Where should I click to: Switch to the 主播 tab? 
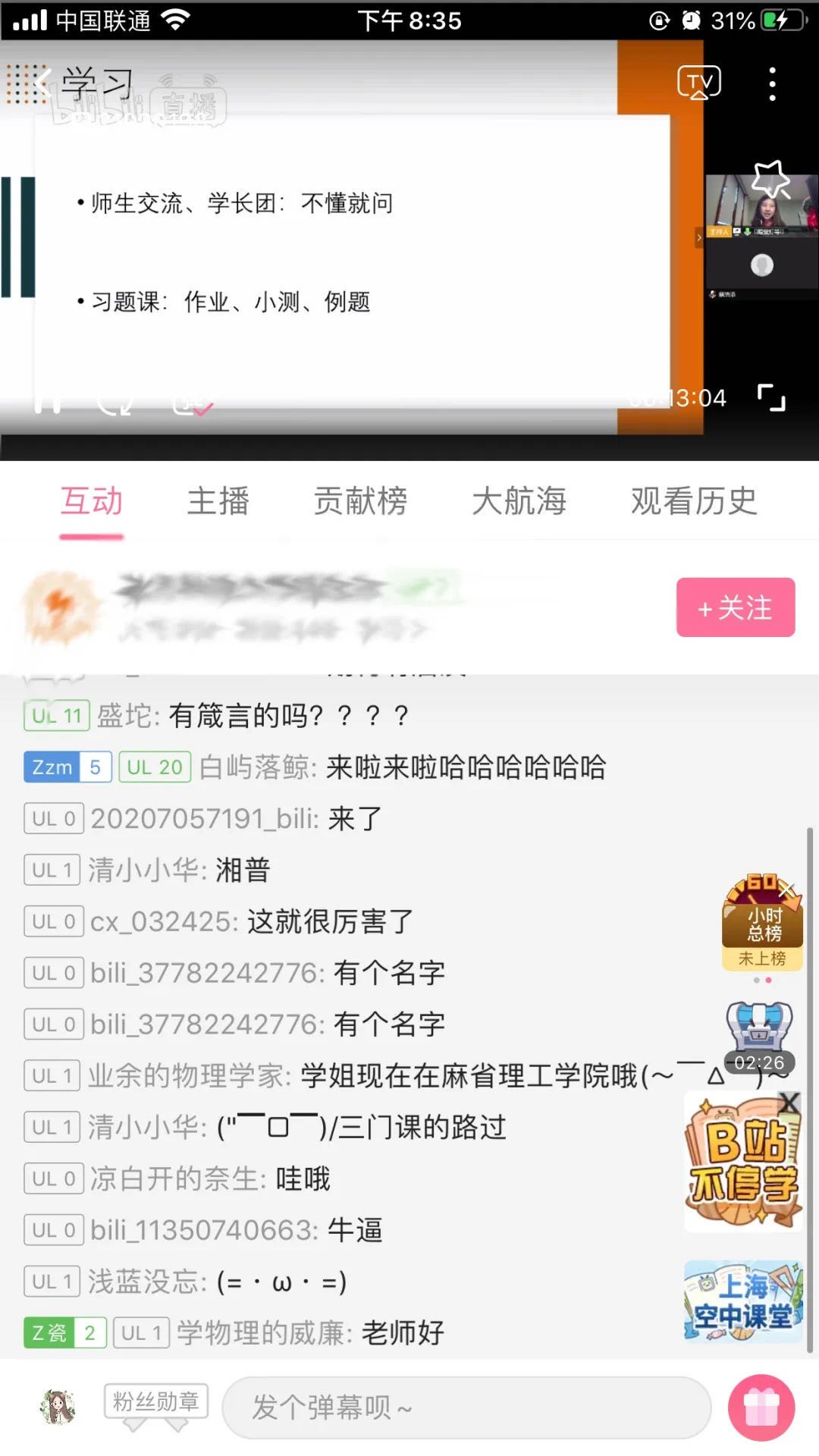coord(218,501)
